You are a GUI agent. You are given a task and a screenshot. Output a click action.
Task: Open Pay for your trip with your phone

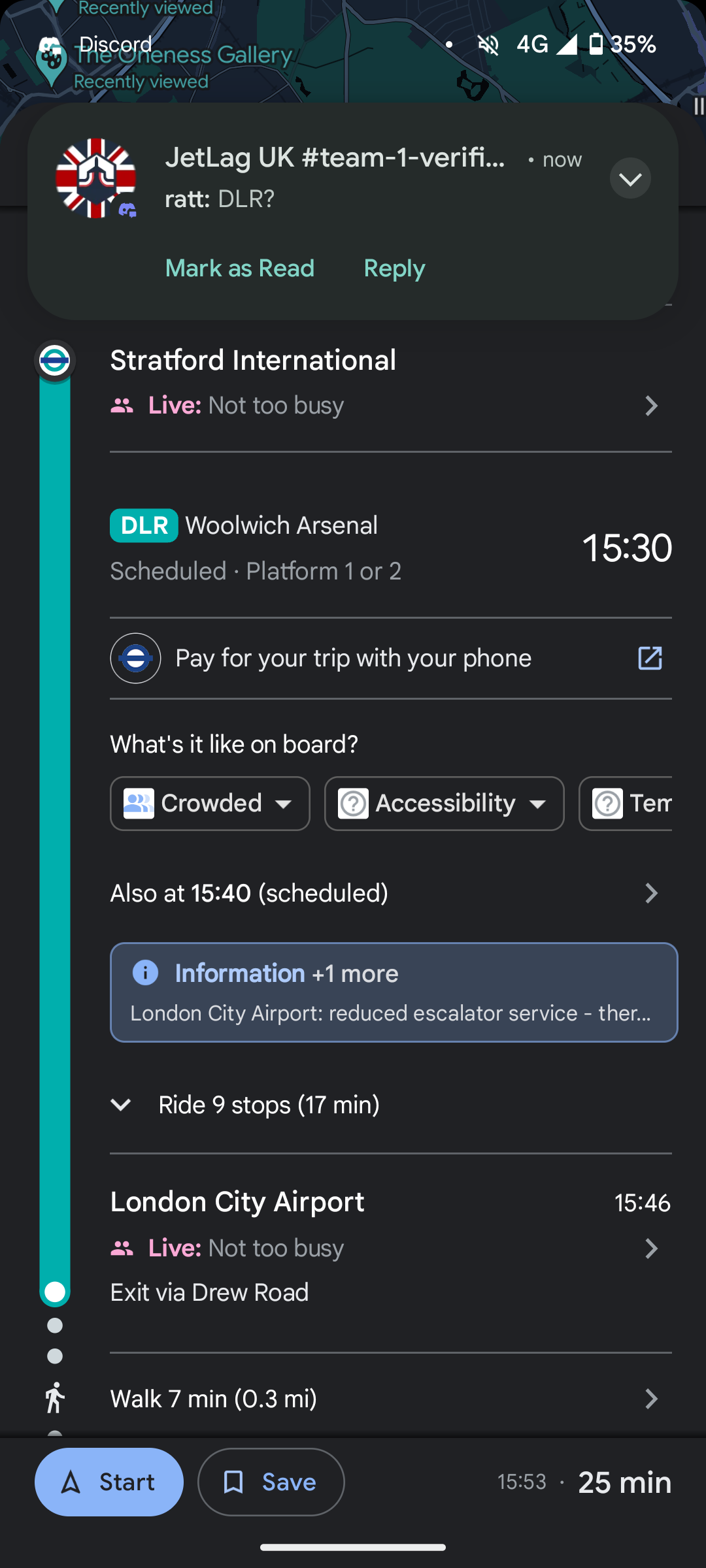(390, 658)
